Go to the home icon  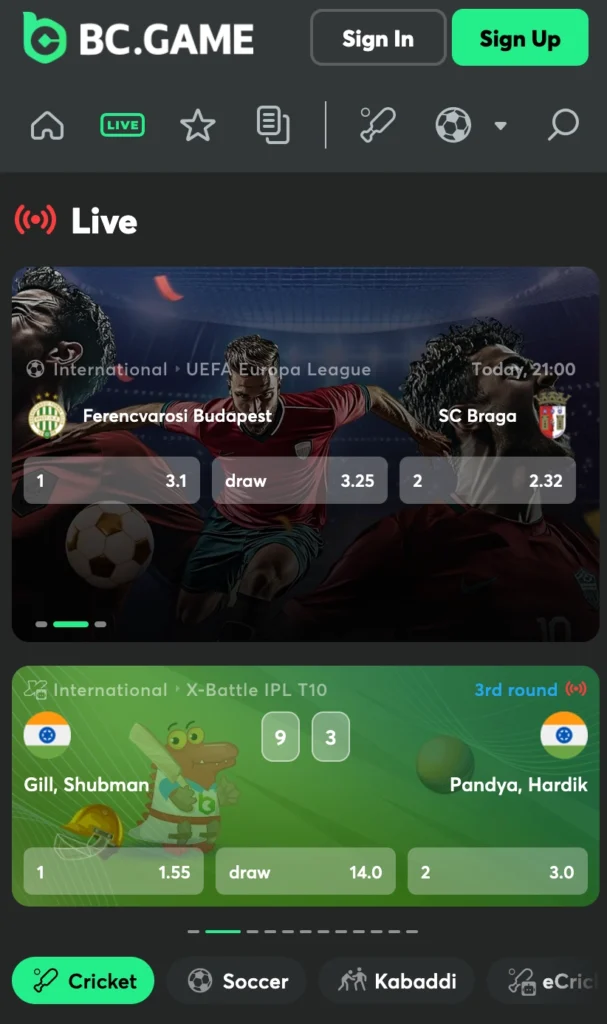click(47, 125)
